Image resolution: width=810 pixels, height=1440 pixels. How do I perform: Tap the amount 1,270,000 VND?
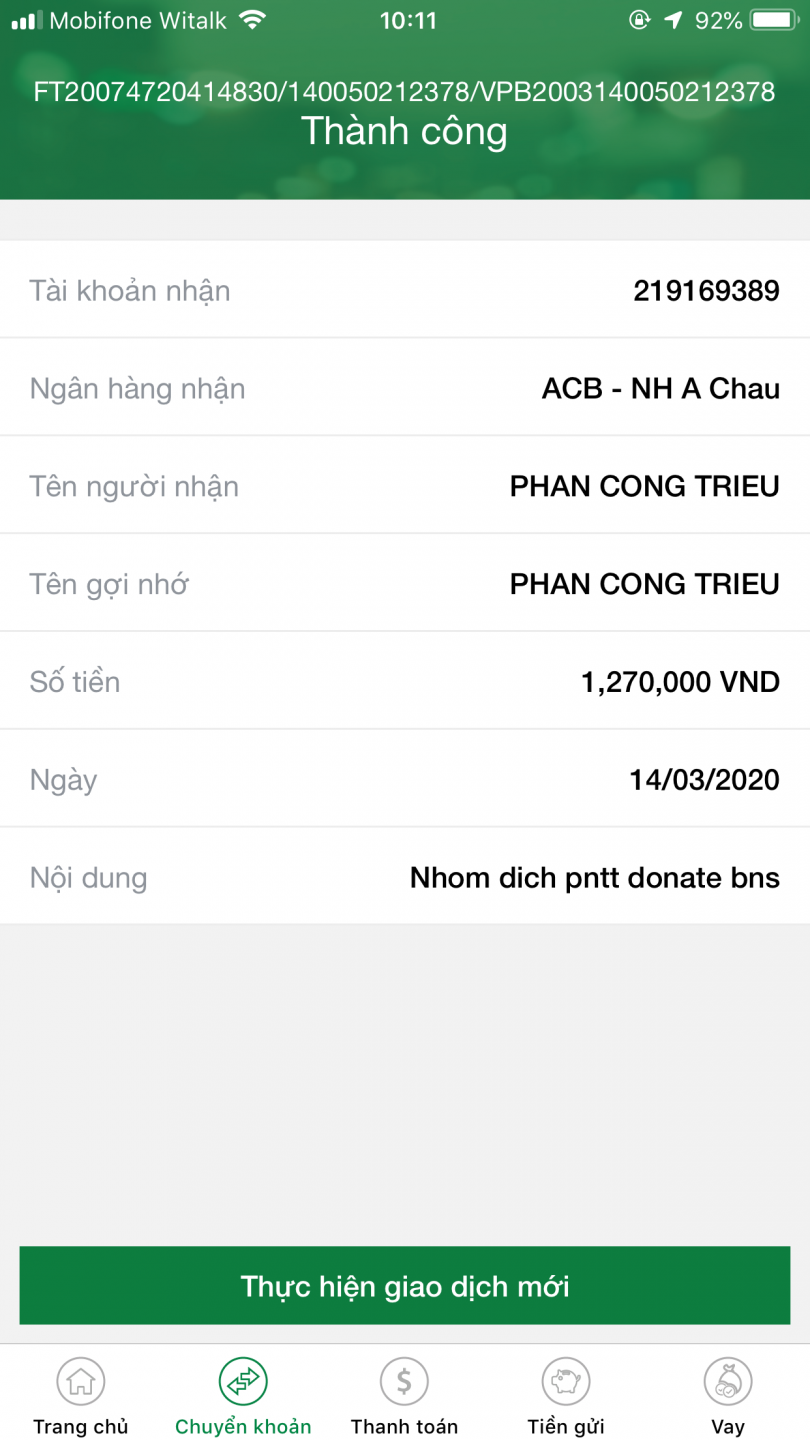point(681,681)
